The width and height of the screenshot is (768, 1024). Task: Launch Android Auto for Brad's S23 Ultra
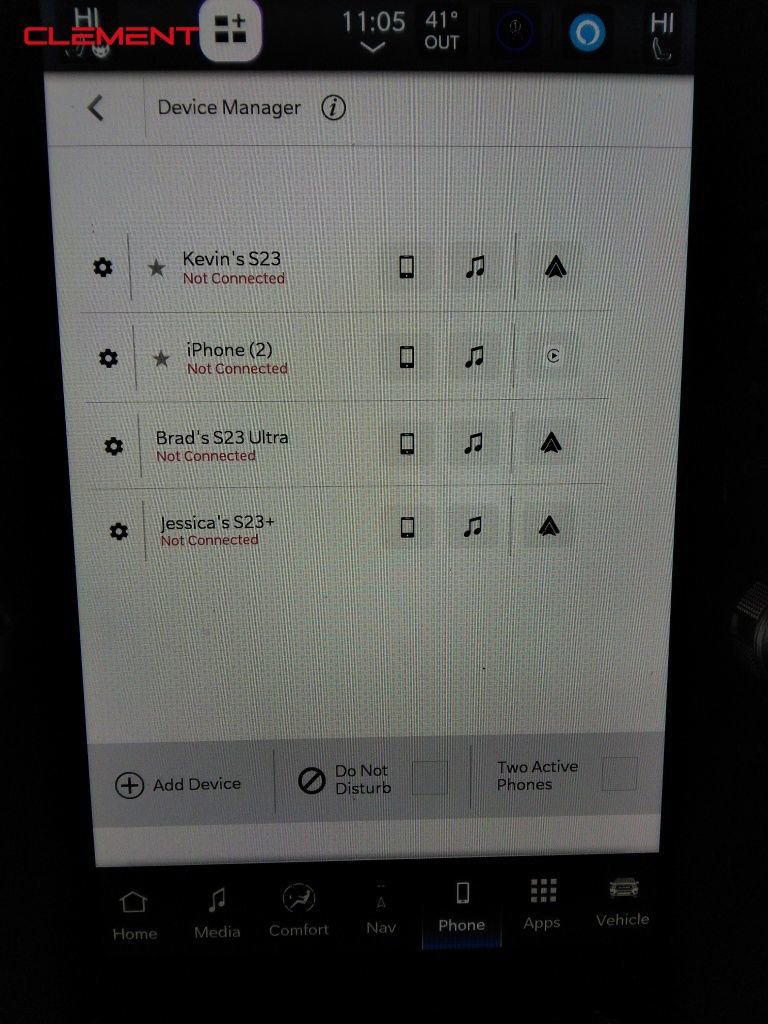550,442
